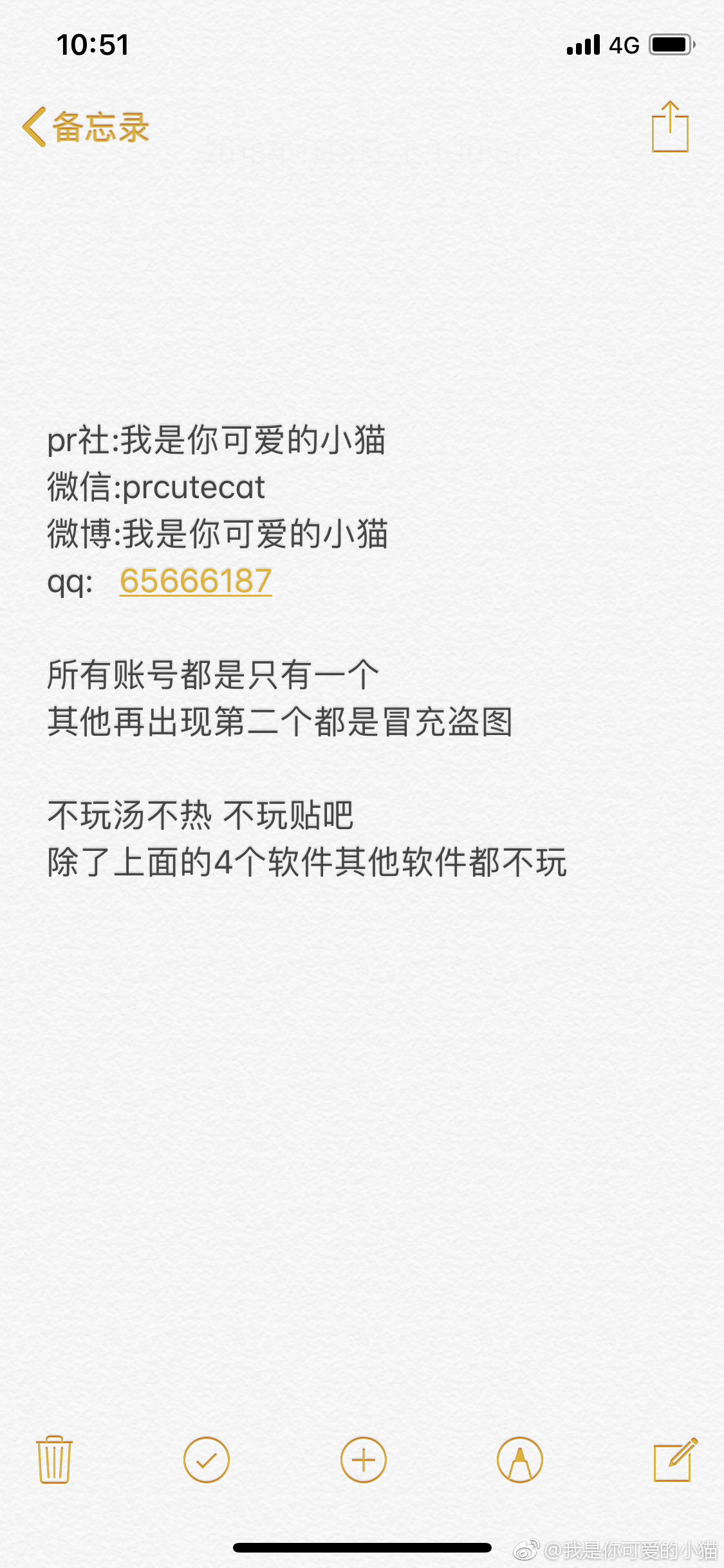This screenshot has height=1568, width=724.
Task: Delete this note with the trash icon
Action: 54,1459
